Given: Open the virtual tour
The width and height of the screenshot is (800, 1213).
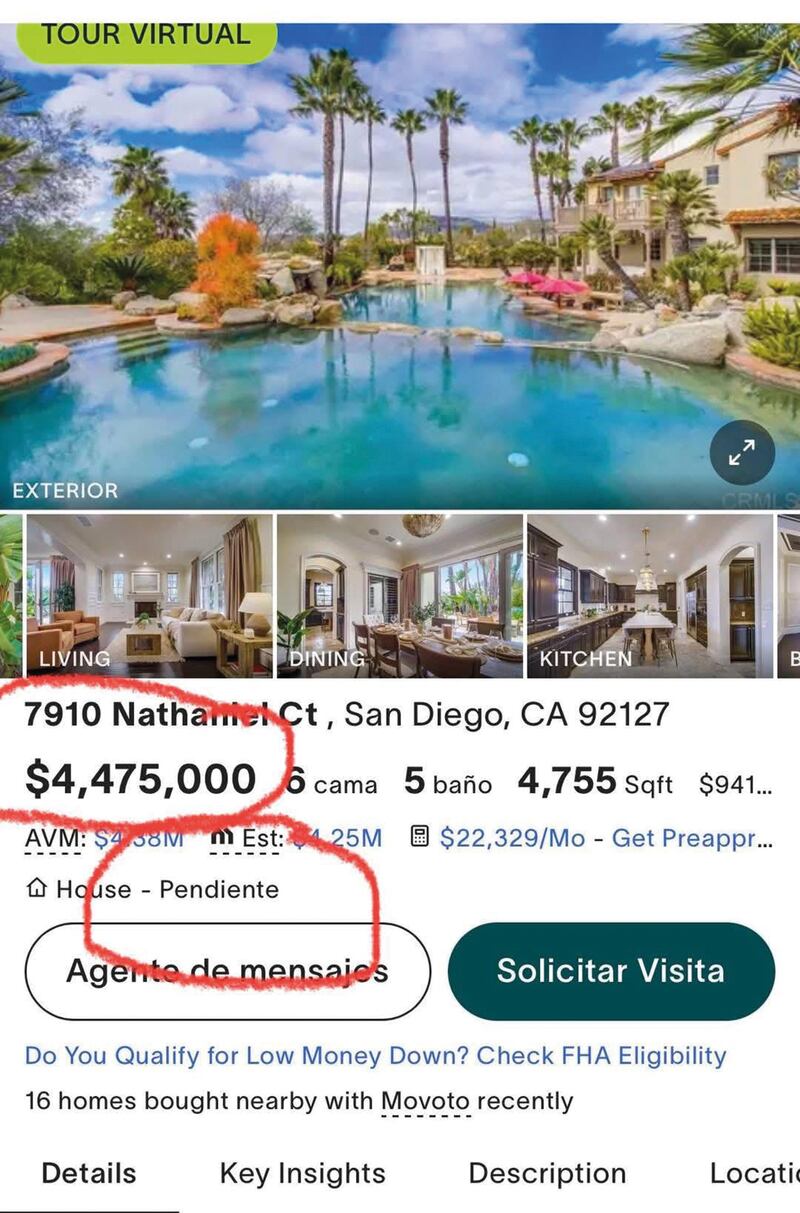Looking at the screenshot, I should click(146, 38).
